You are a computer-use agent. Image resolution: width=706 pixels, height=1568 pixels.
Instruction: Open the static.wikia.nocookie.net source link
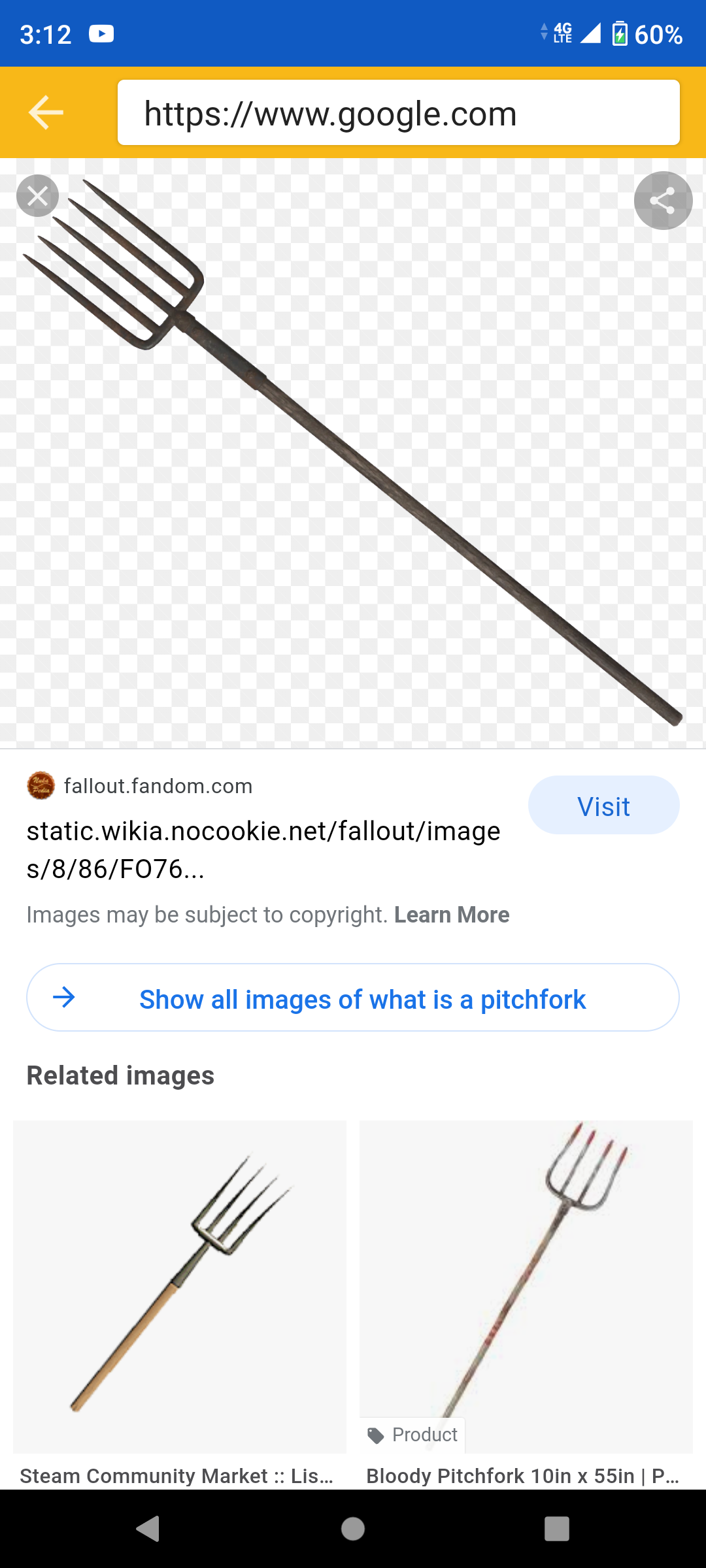click(263, 849)
